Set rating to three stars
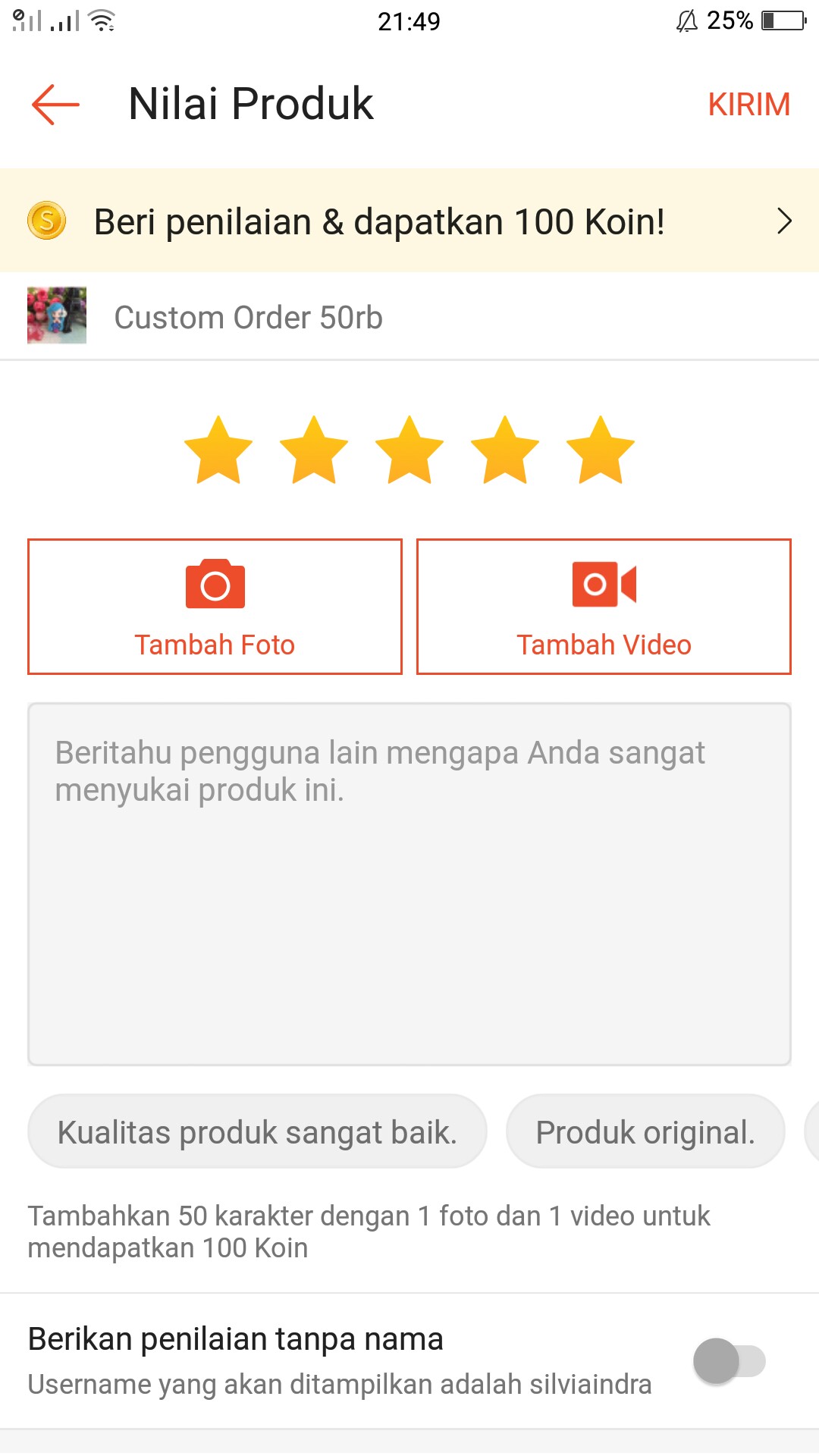The width and height of the screenshot is (819, 1456). coord(409,450)
